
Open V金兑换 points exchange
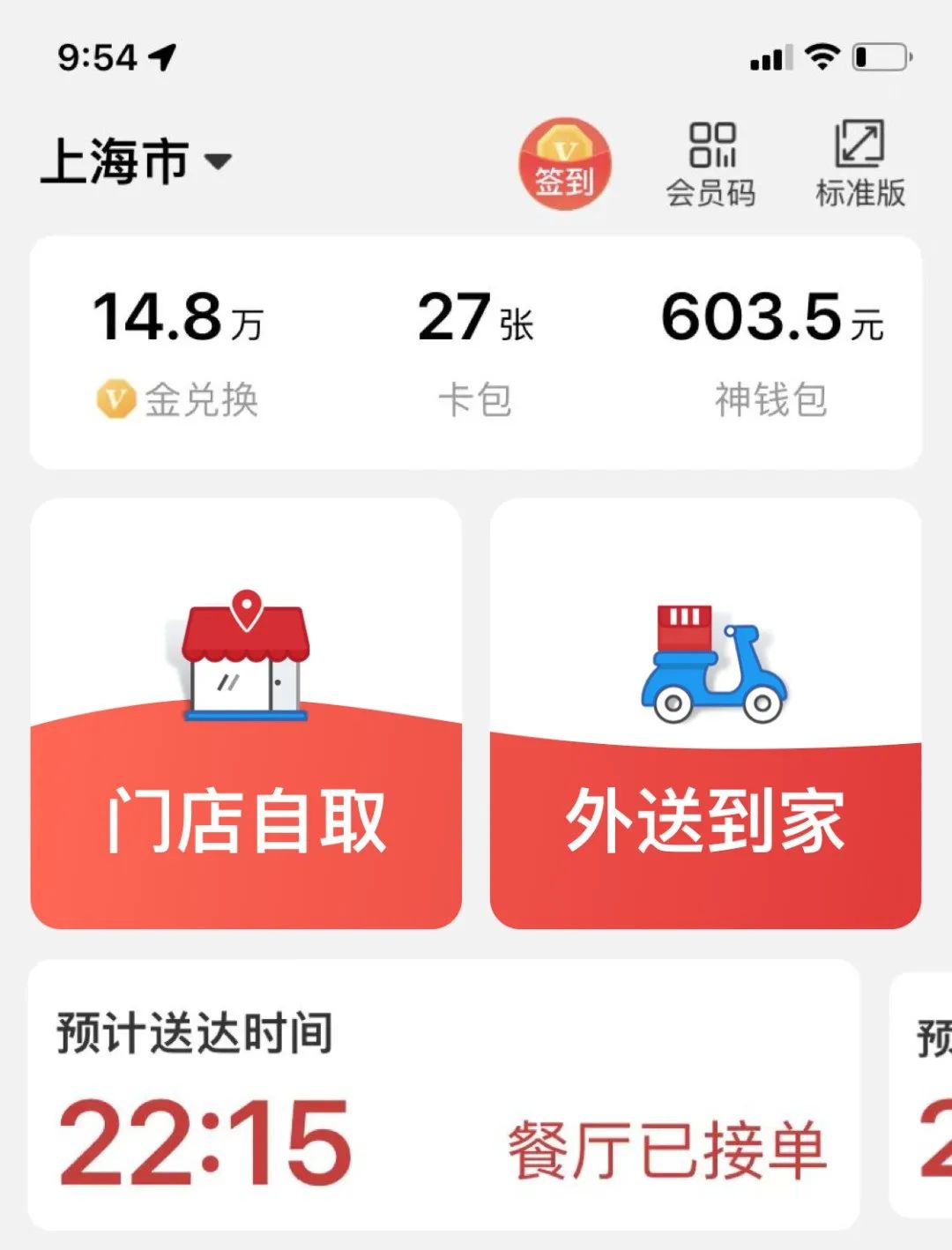178,353
